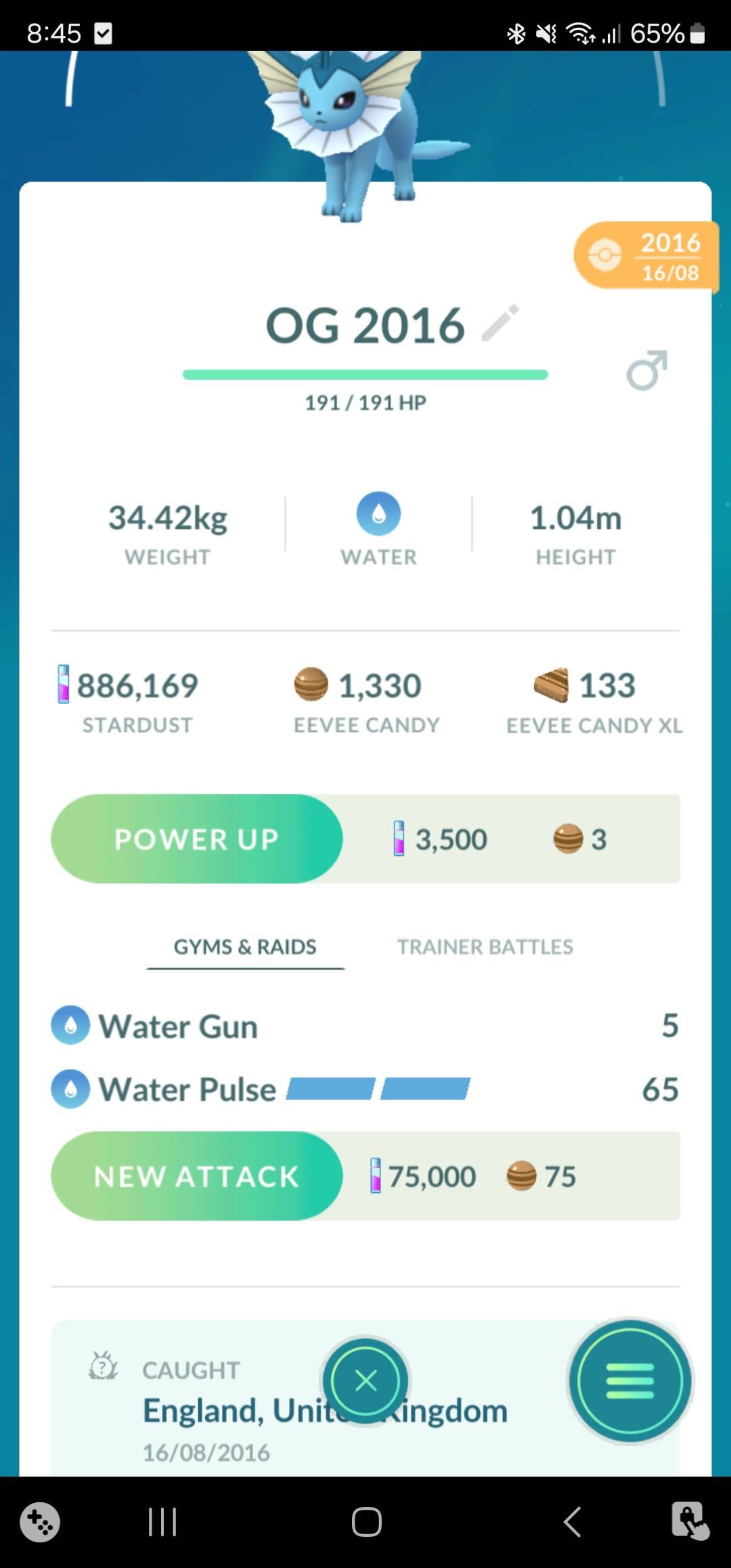Open the 2016 16/08 catch date tag

647,257
